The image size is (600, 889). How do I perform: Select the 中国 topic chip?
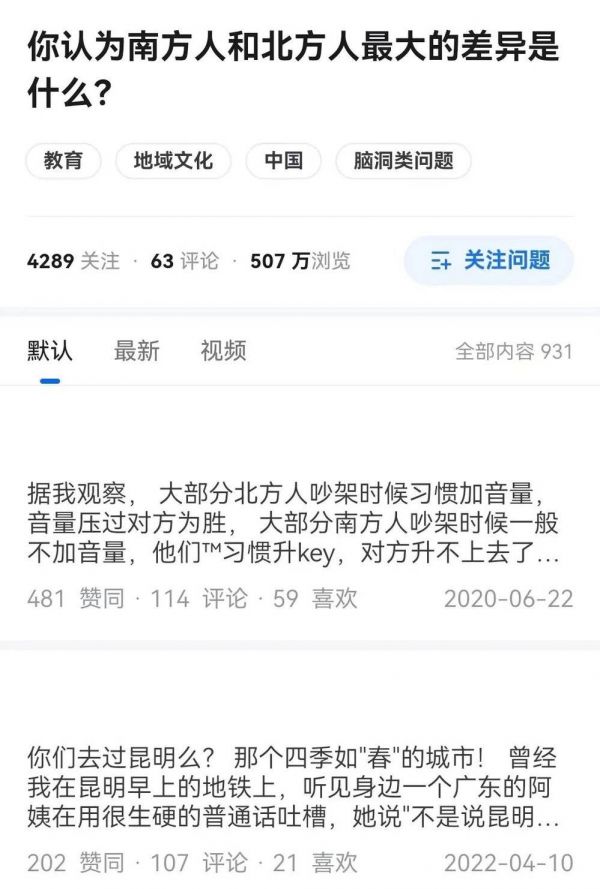coord(284,160)
